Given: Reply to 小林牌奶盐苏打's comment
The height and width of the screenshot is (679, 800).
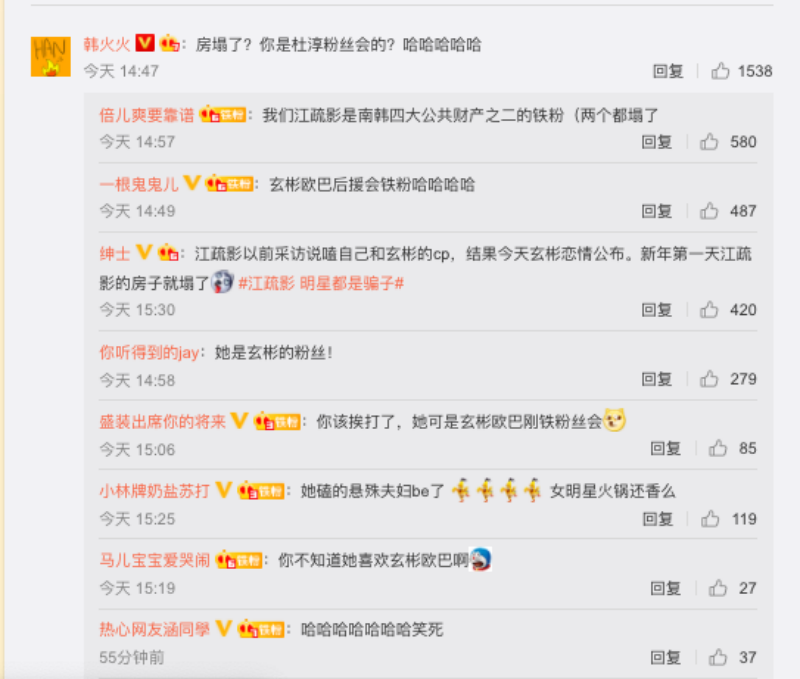Looking at the screenshot, I should coord(657,519).
